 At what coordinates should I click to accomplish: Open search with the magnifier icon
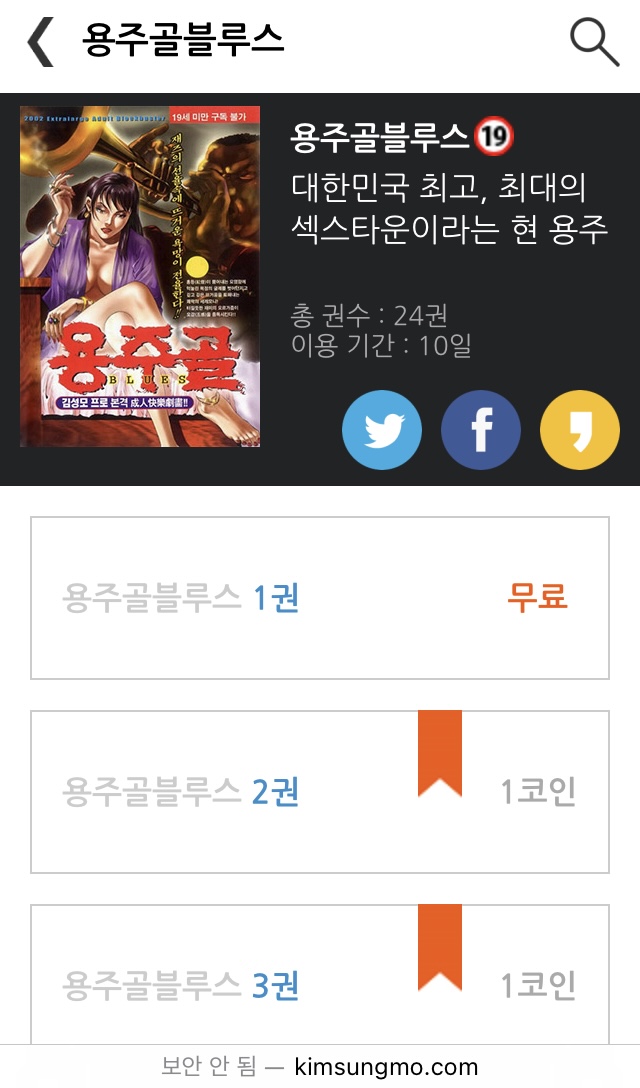click(594, 42)
